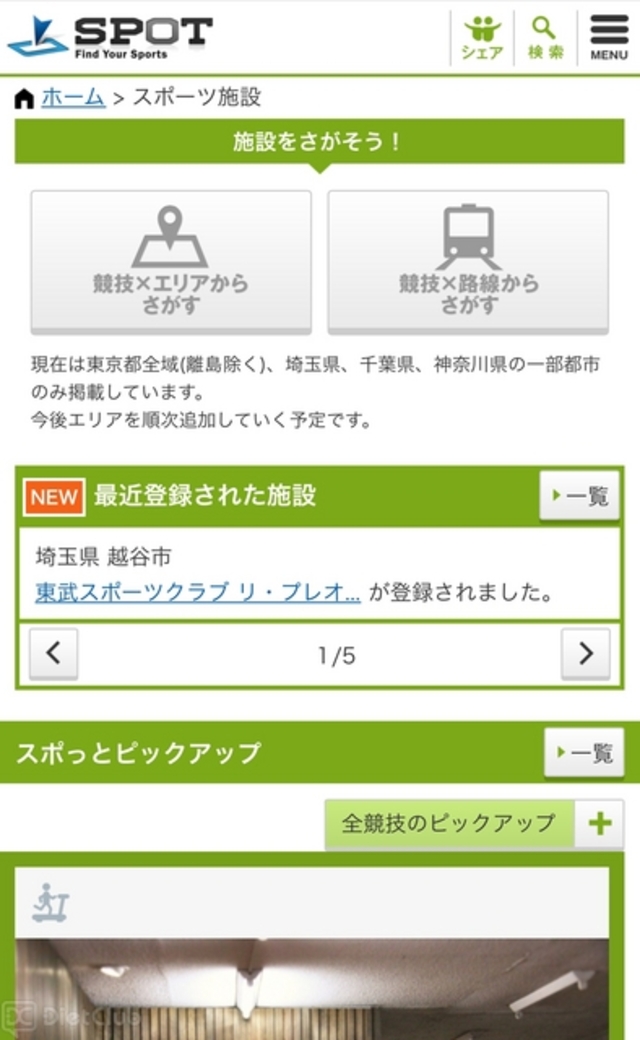
Task: Select 競技×路線からさがす
Action: coord(468,261)
